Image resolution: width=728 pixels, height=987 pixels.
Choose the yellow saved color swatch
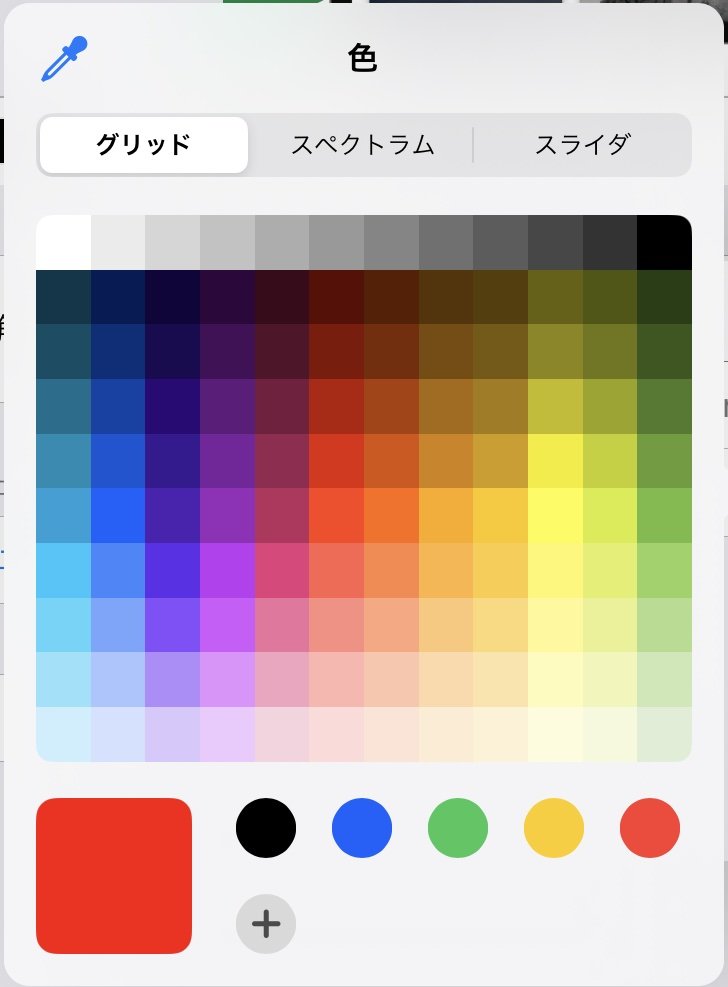(x=554, y=828)
